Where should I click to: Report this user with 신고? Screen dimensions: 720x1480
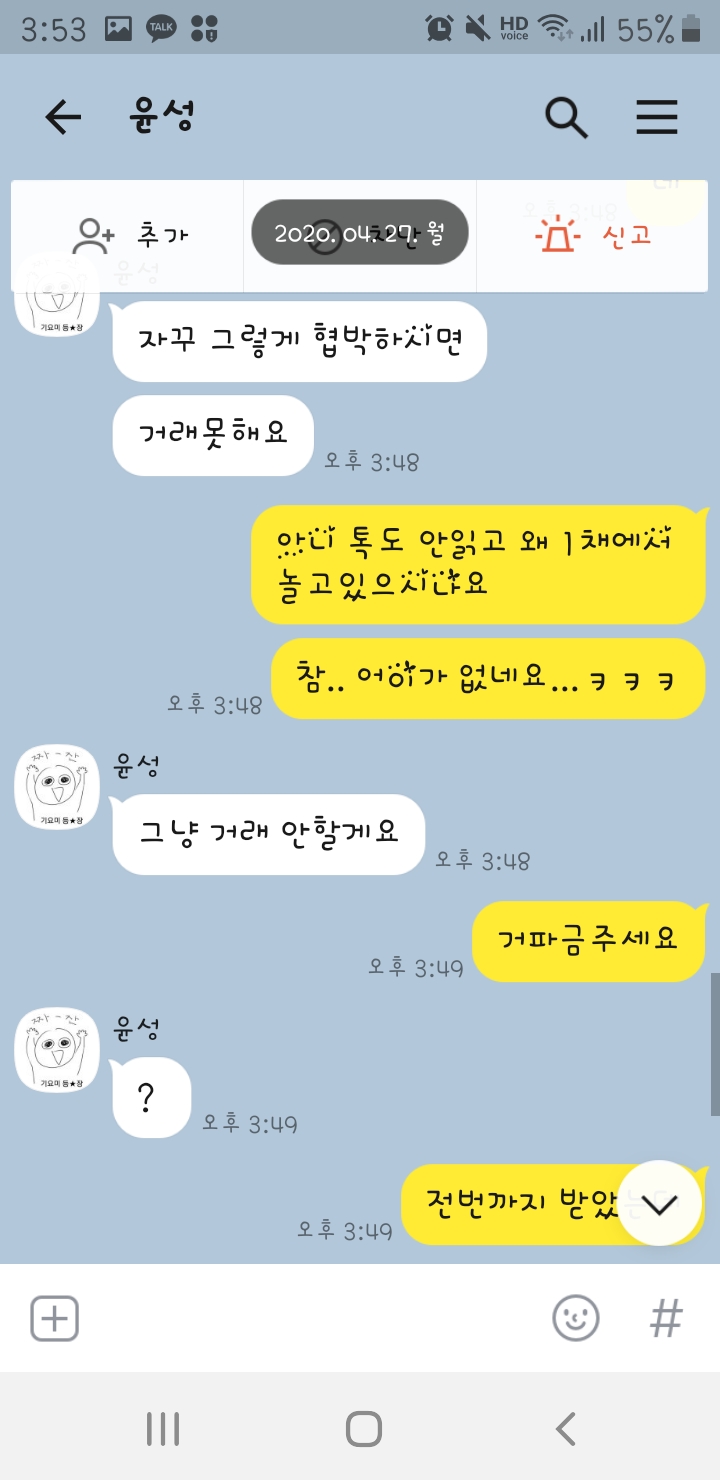pos(593,236)
